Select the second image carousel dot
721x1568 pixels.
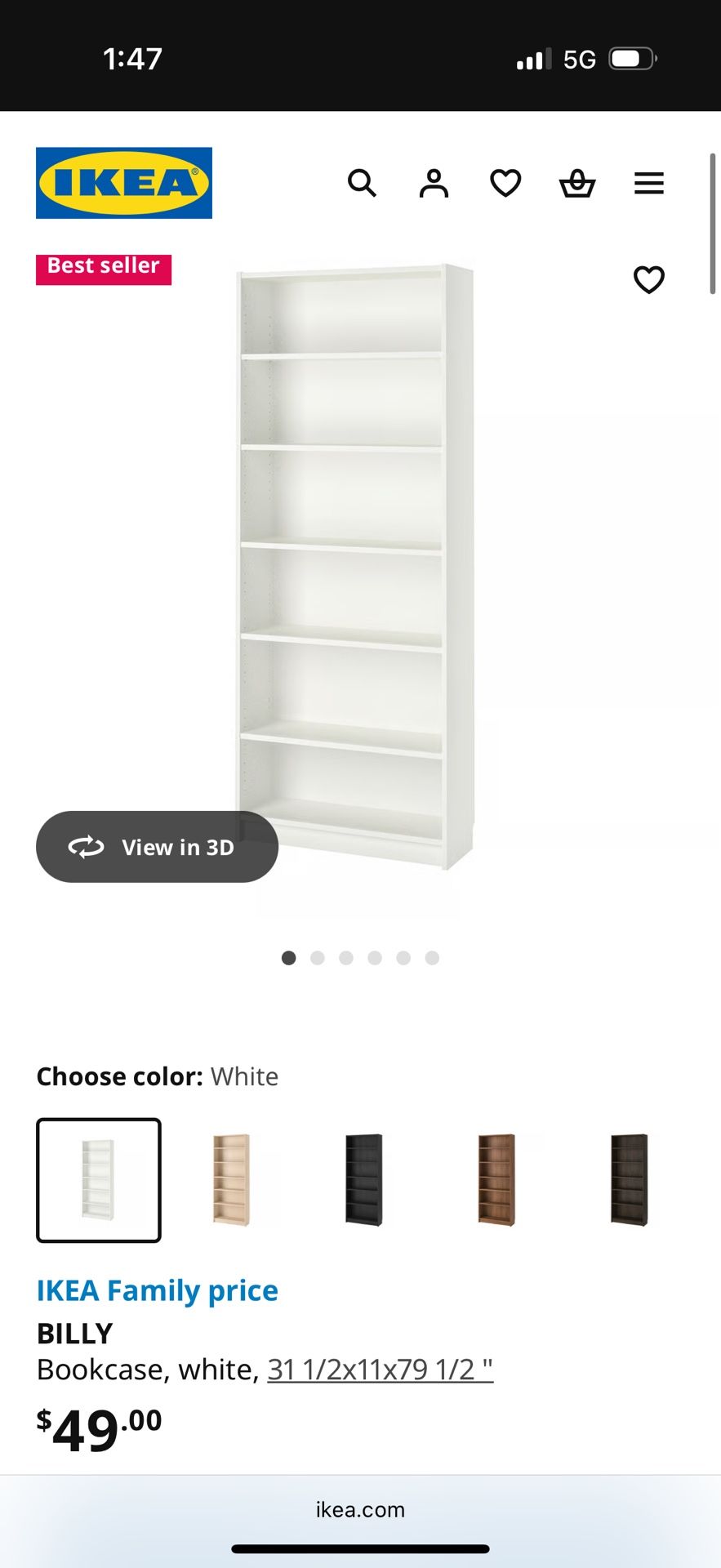pyautogui.click(x=317, y=958)
